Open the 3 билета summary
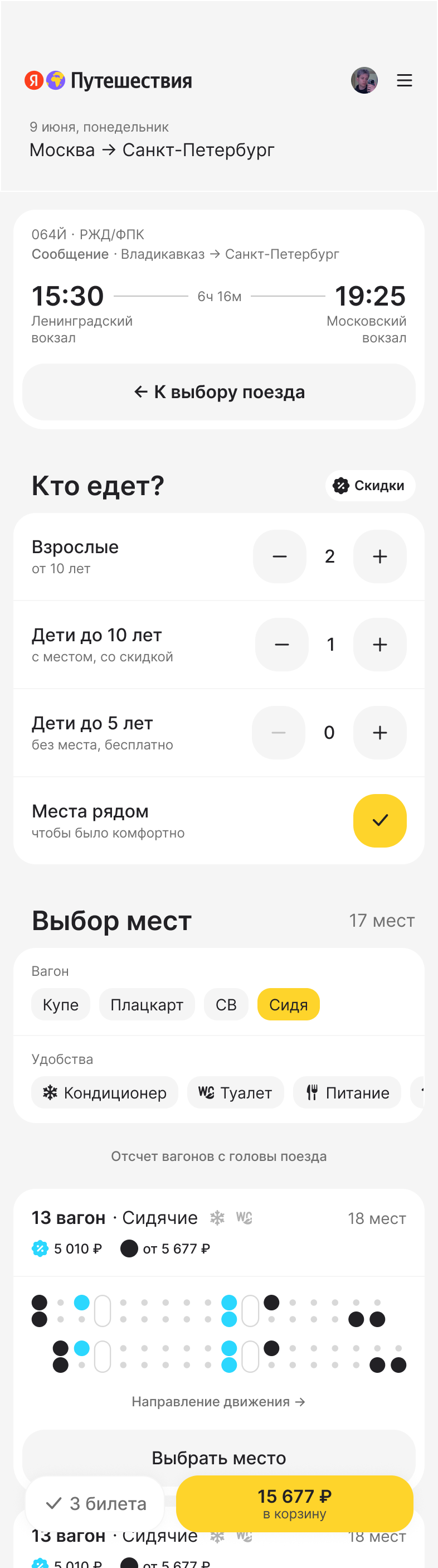This screenshot has width=438, height=1568. click(x=95, y=1503)
